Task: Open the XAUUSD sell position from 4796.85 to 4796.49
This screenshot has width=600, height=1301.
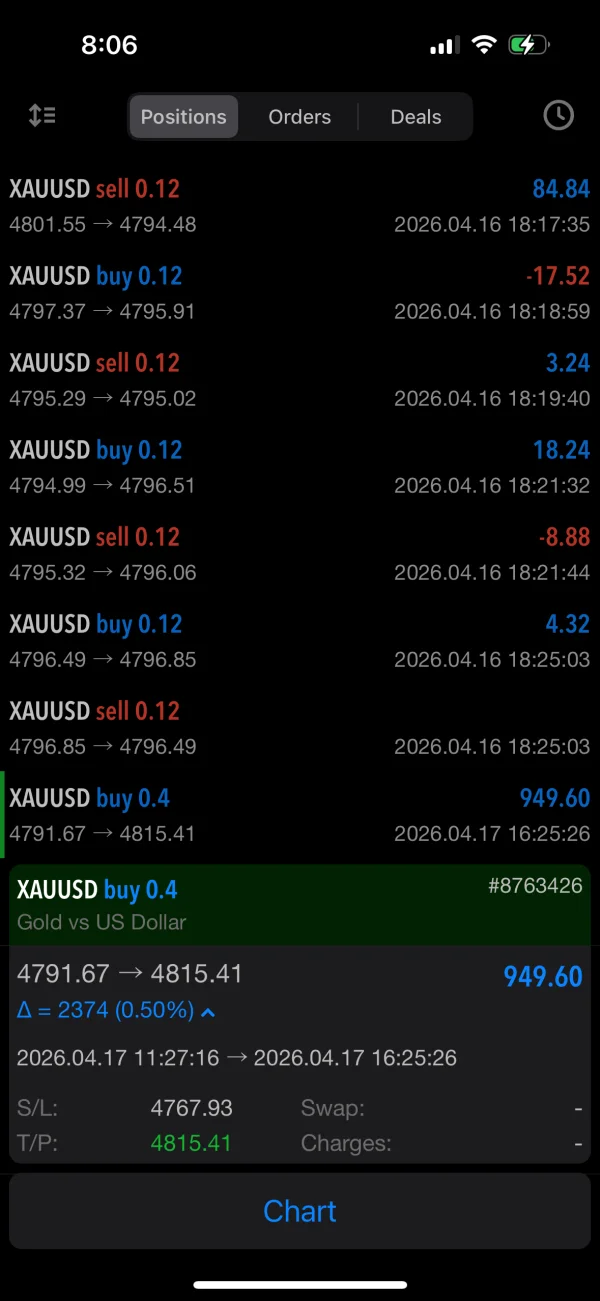Action: 300,728
